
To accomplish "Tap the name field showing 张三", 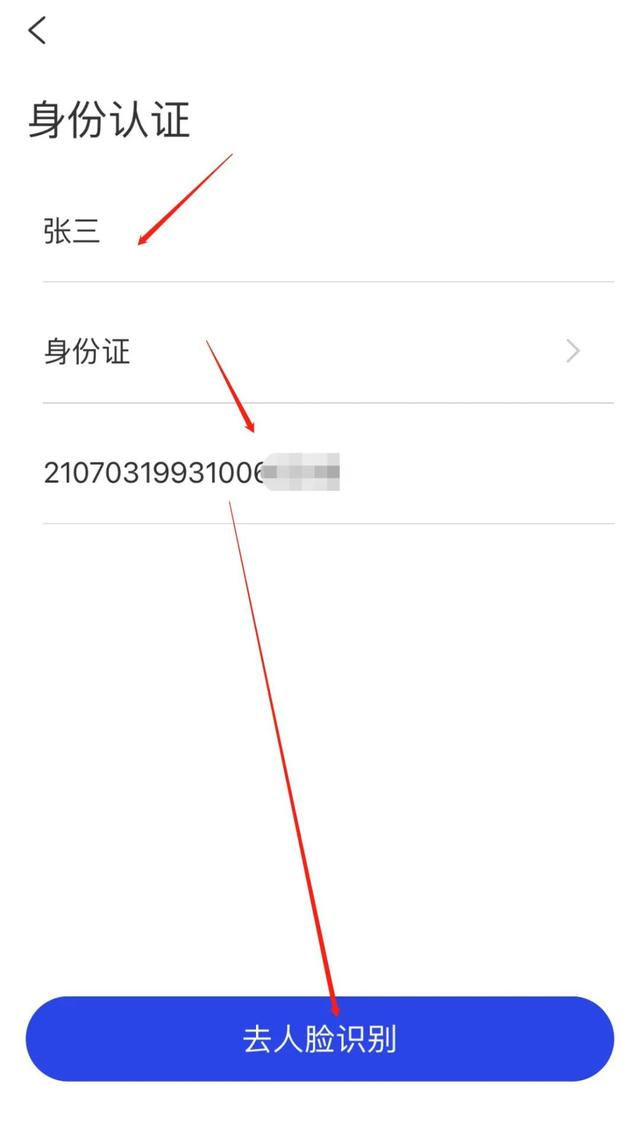I will (328, 233).
